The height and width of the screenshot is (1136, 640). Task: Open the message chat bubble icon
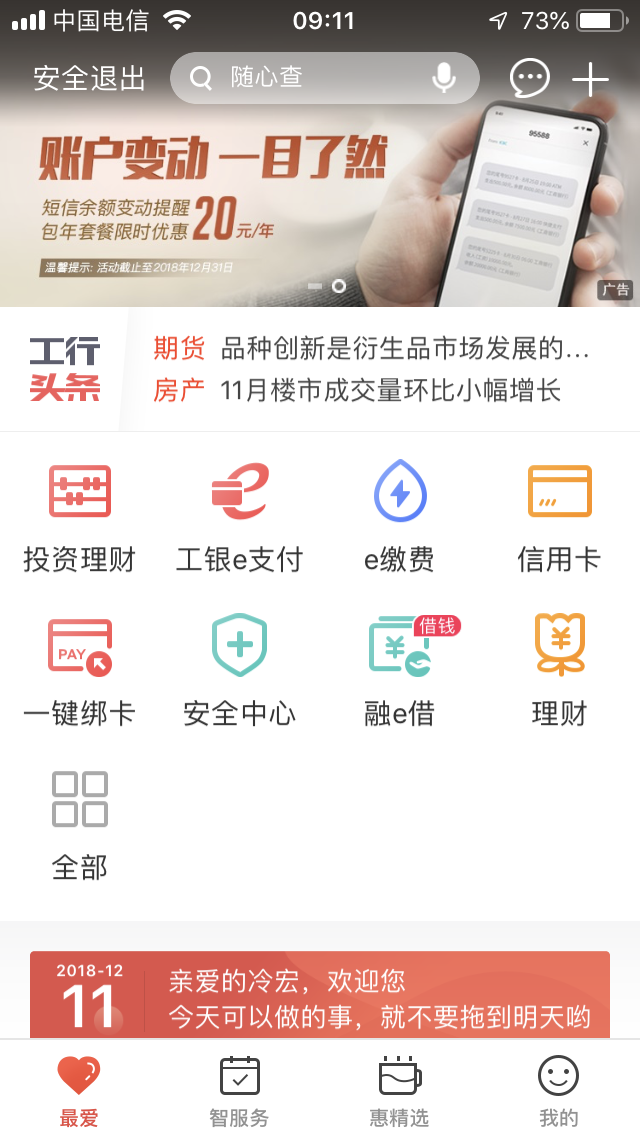pos(529,78)
